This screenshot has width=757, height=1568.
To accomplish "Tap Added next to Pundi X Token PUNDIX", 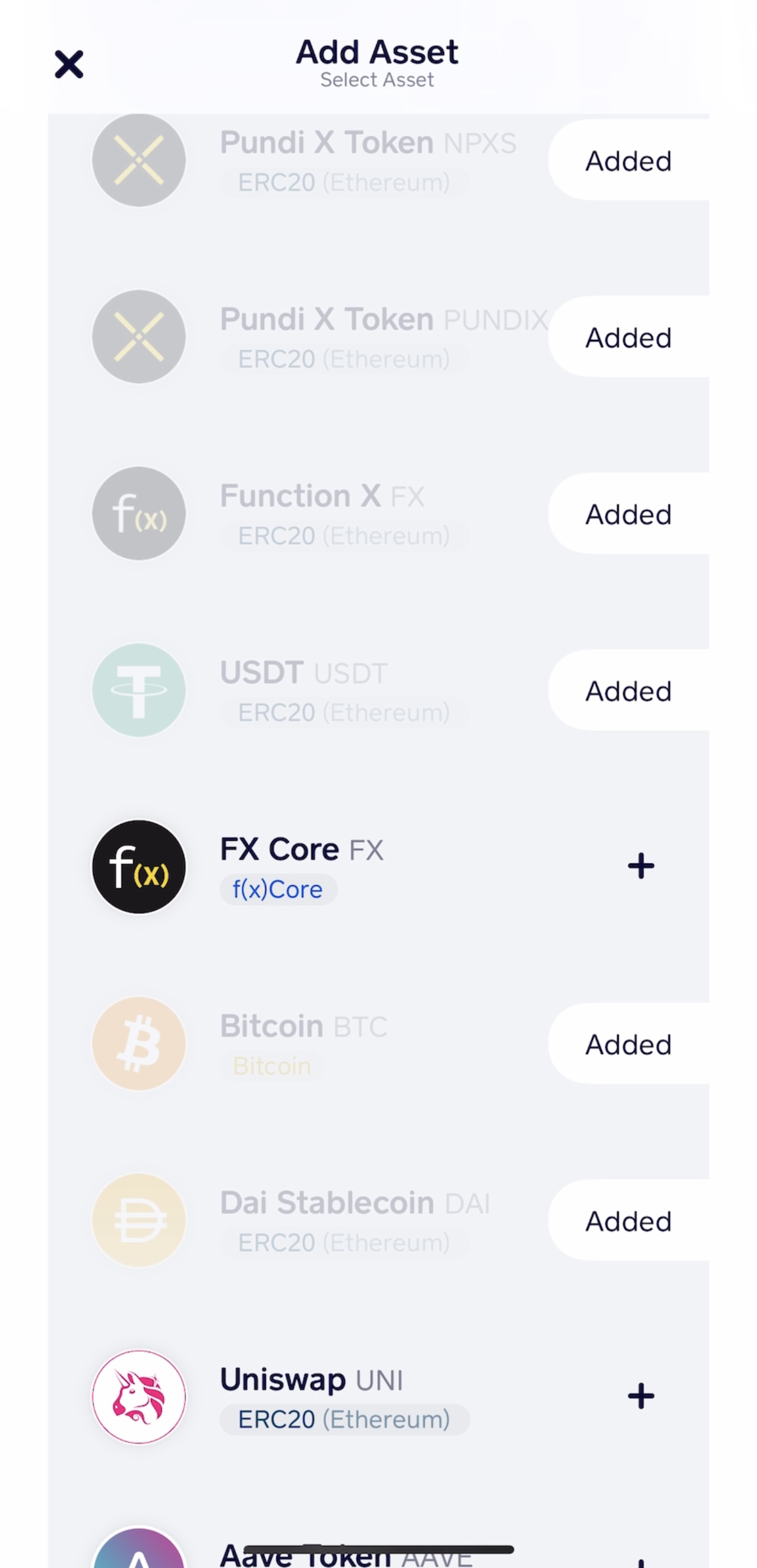I will [x=628, y=337].
